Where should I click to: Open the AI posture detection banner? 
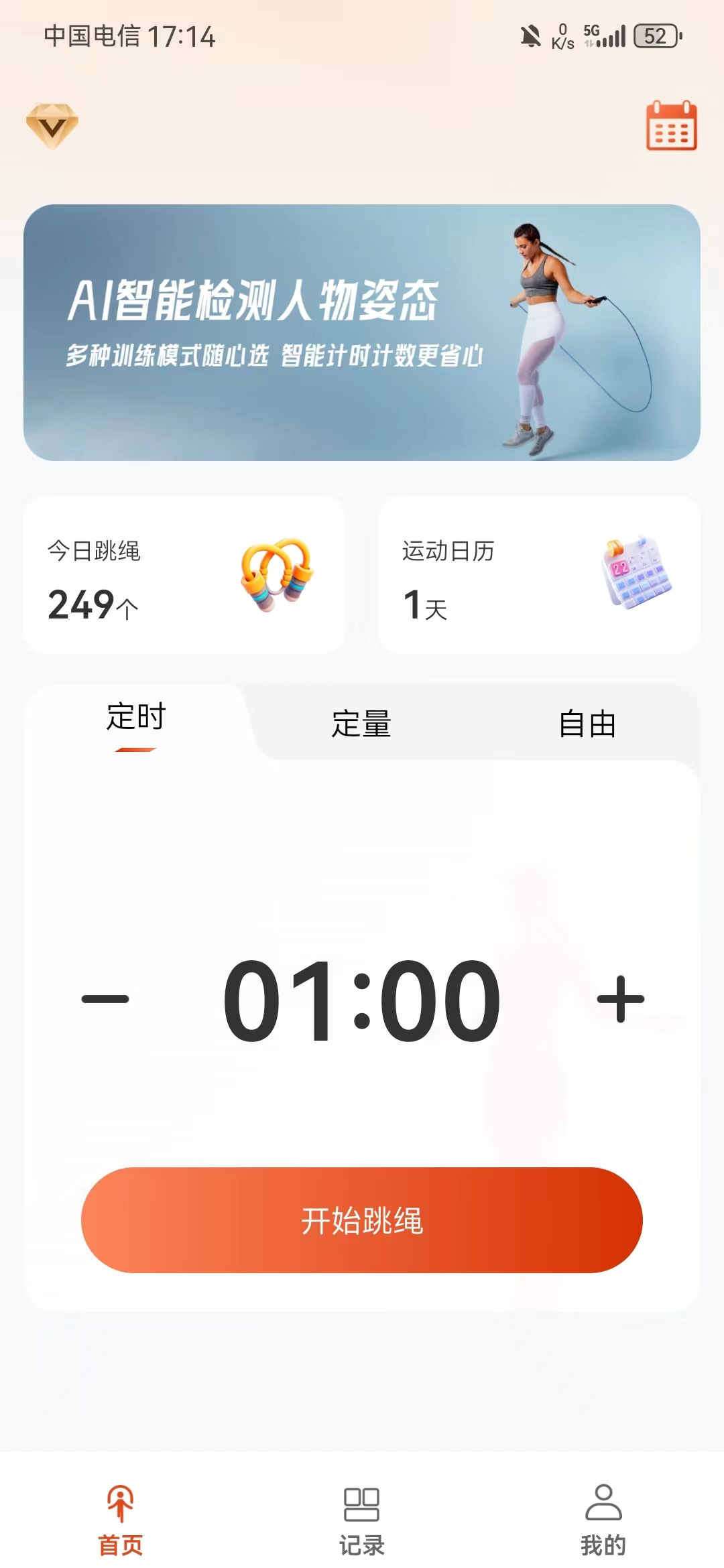tap(362, 333)
